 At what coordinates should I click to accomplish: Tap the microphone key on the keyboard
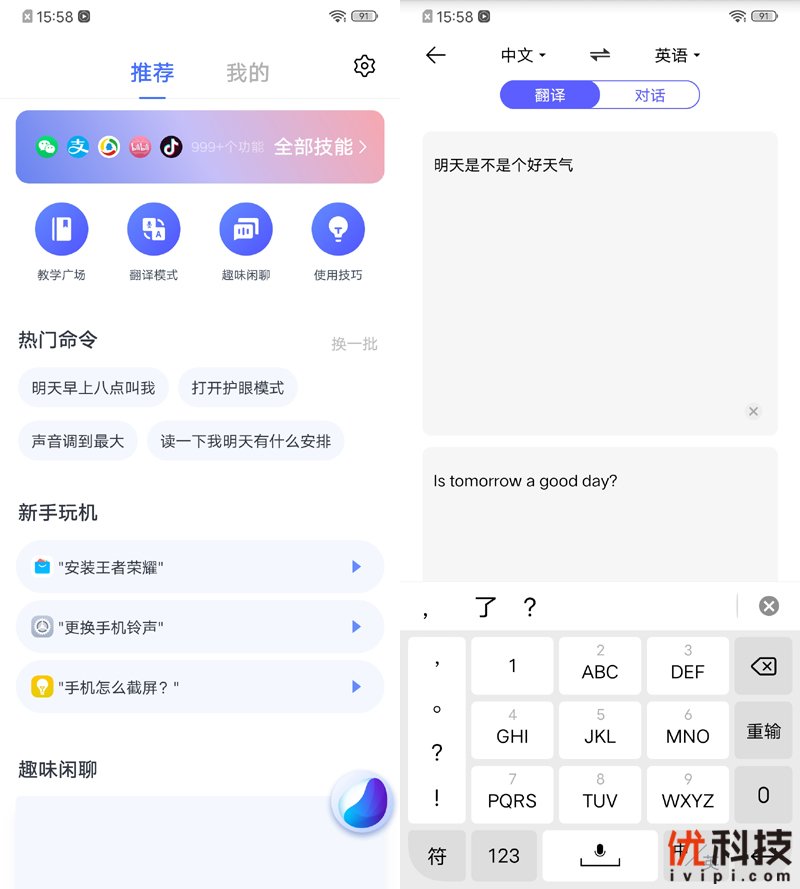point(600,855)
